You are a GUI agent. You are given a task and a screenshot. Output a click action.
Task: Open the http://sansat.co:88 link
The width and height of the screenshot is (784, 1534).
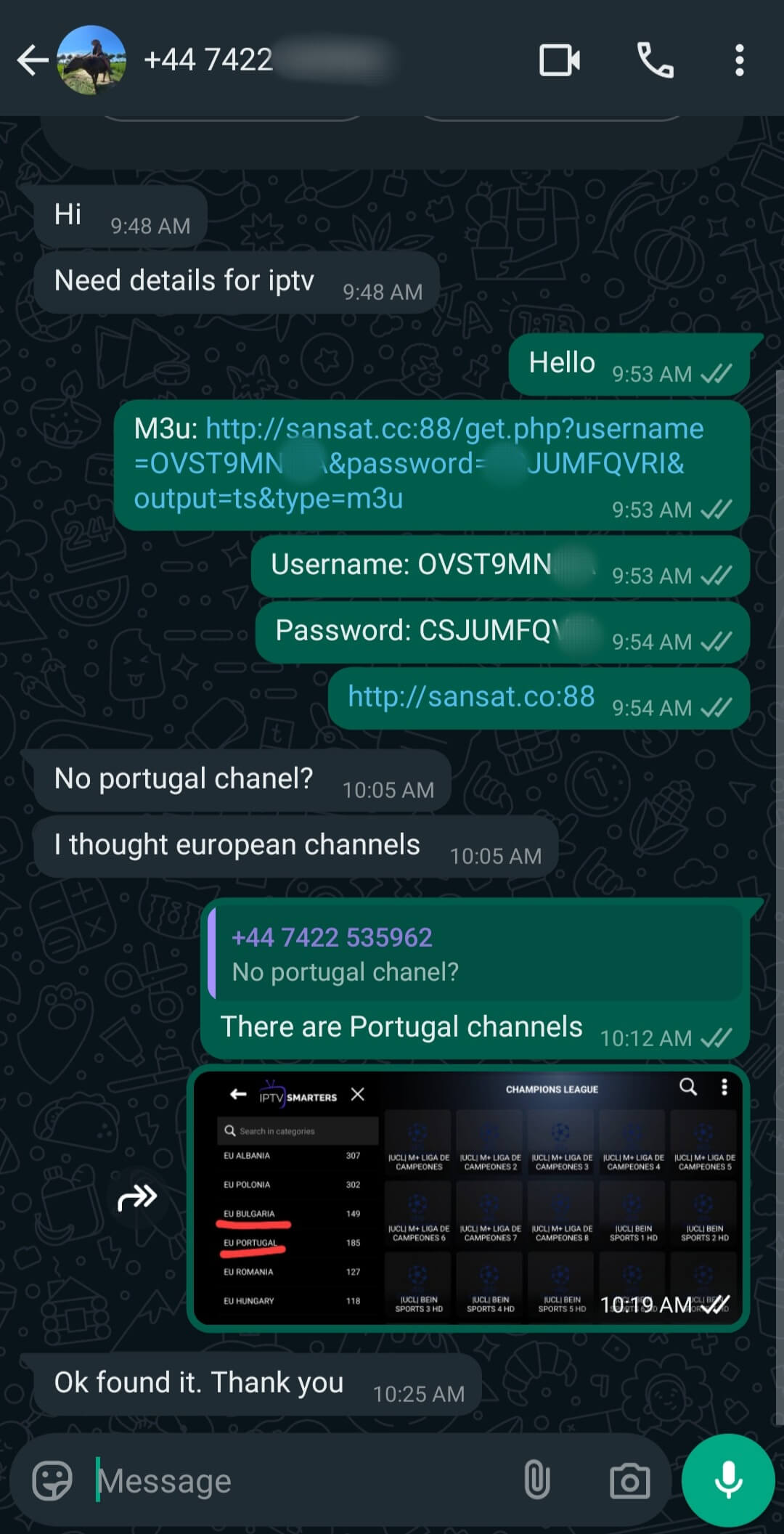click(x=471, y=697)
